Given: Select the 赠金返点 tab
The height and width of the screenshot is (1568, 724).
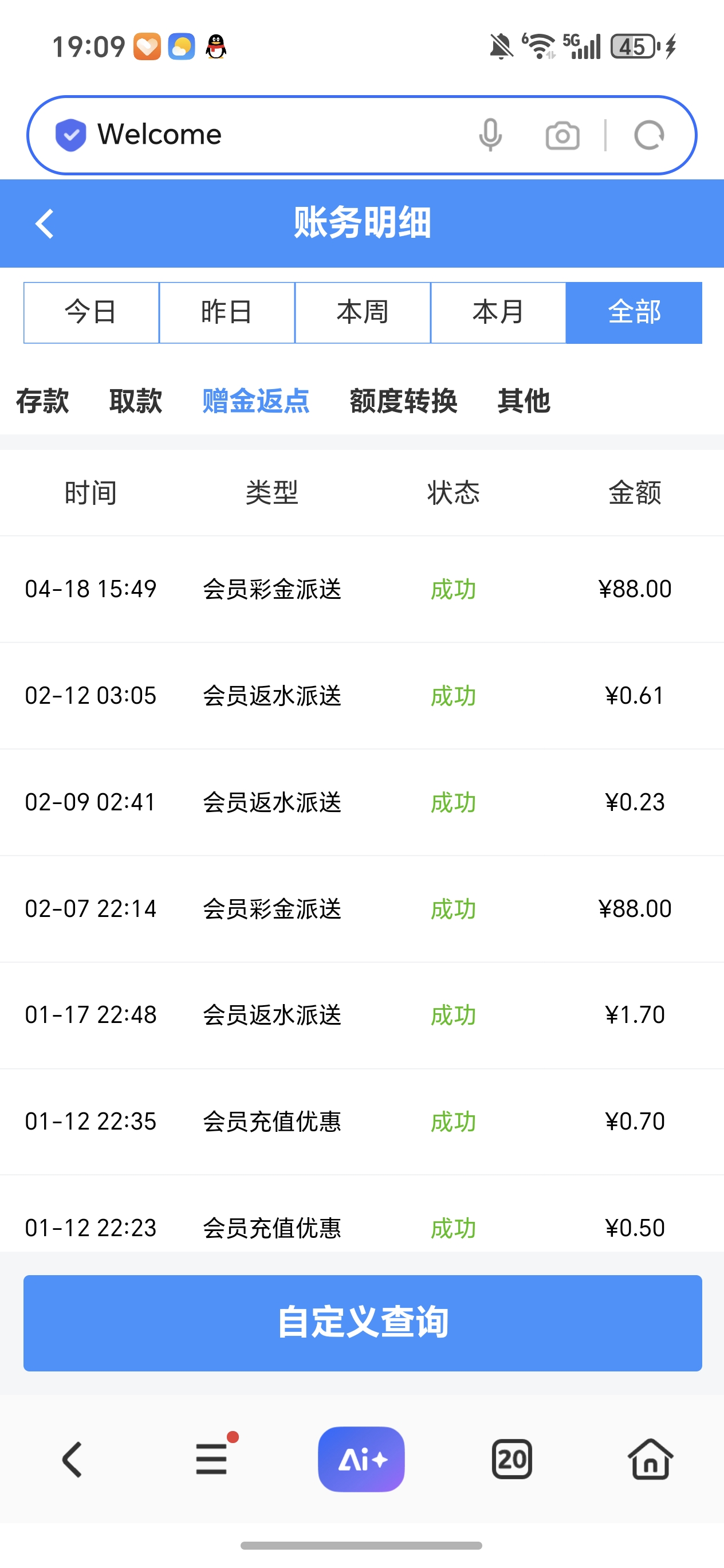Looking at the screenshot, I should click(255, 401).
